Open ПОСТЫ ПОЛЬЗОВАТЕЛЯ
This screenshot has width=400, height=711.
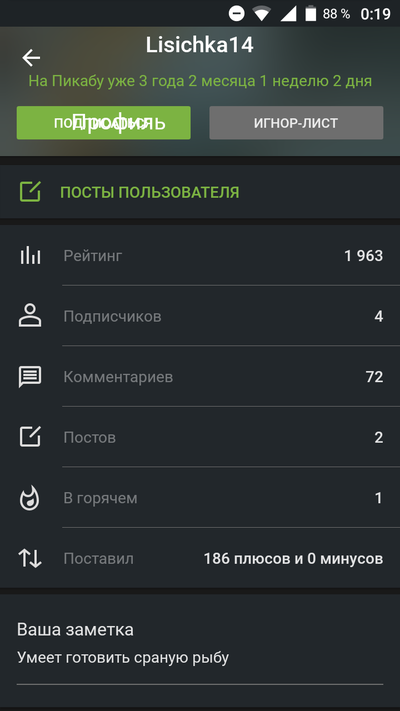200,192
